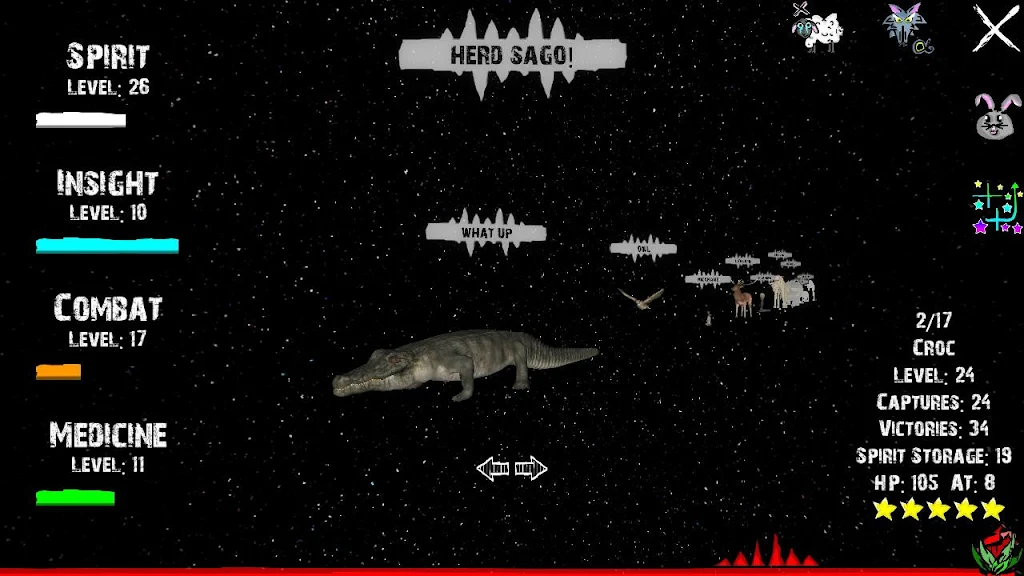Screen dimensions: 1024x576
Task: Go to the previous creature with left arrow
Action: tap(493, 468)
